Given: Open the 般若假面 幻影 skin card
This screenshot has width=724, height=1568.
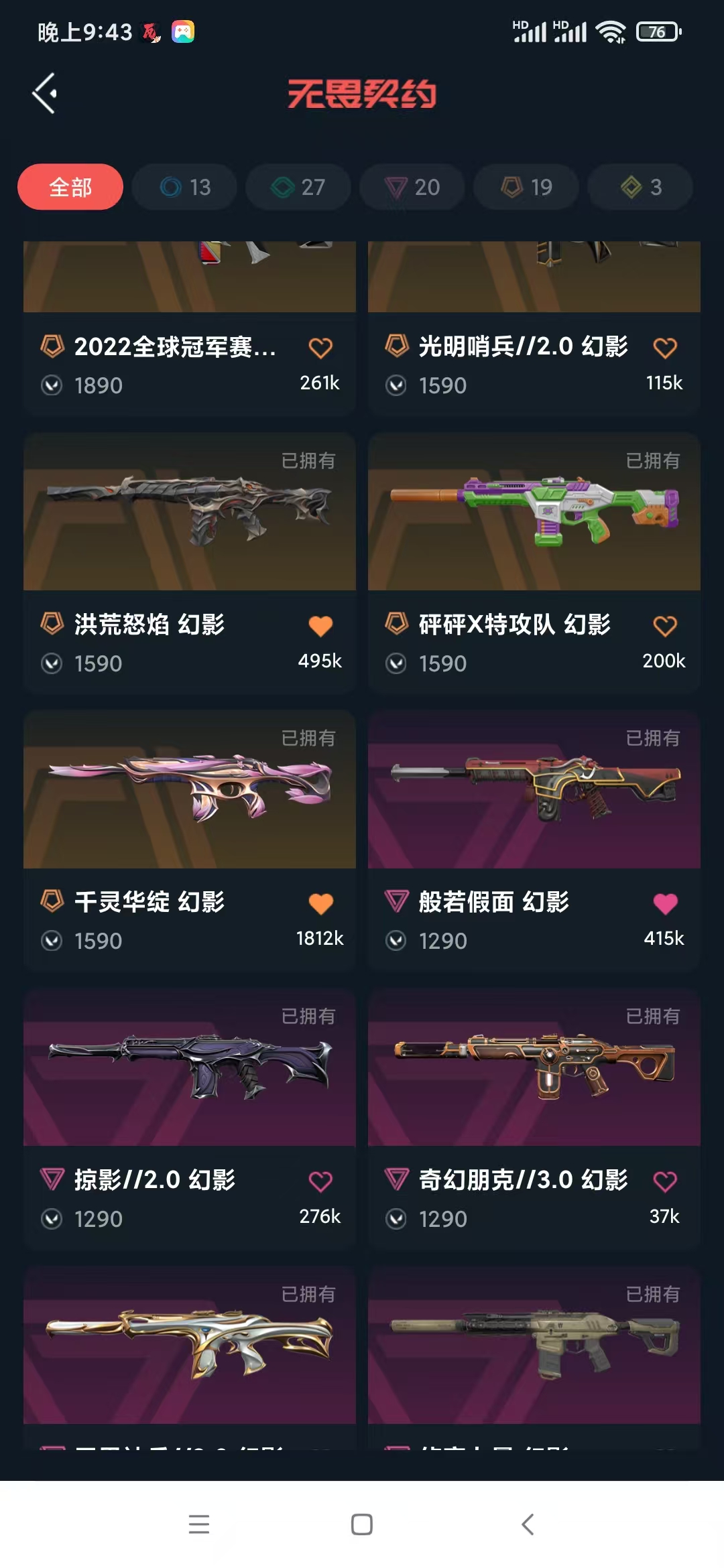Looking at the screenshot, I should [534, 840].
